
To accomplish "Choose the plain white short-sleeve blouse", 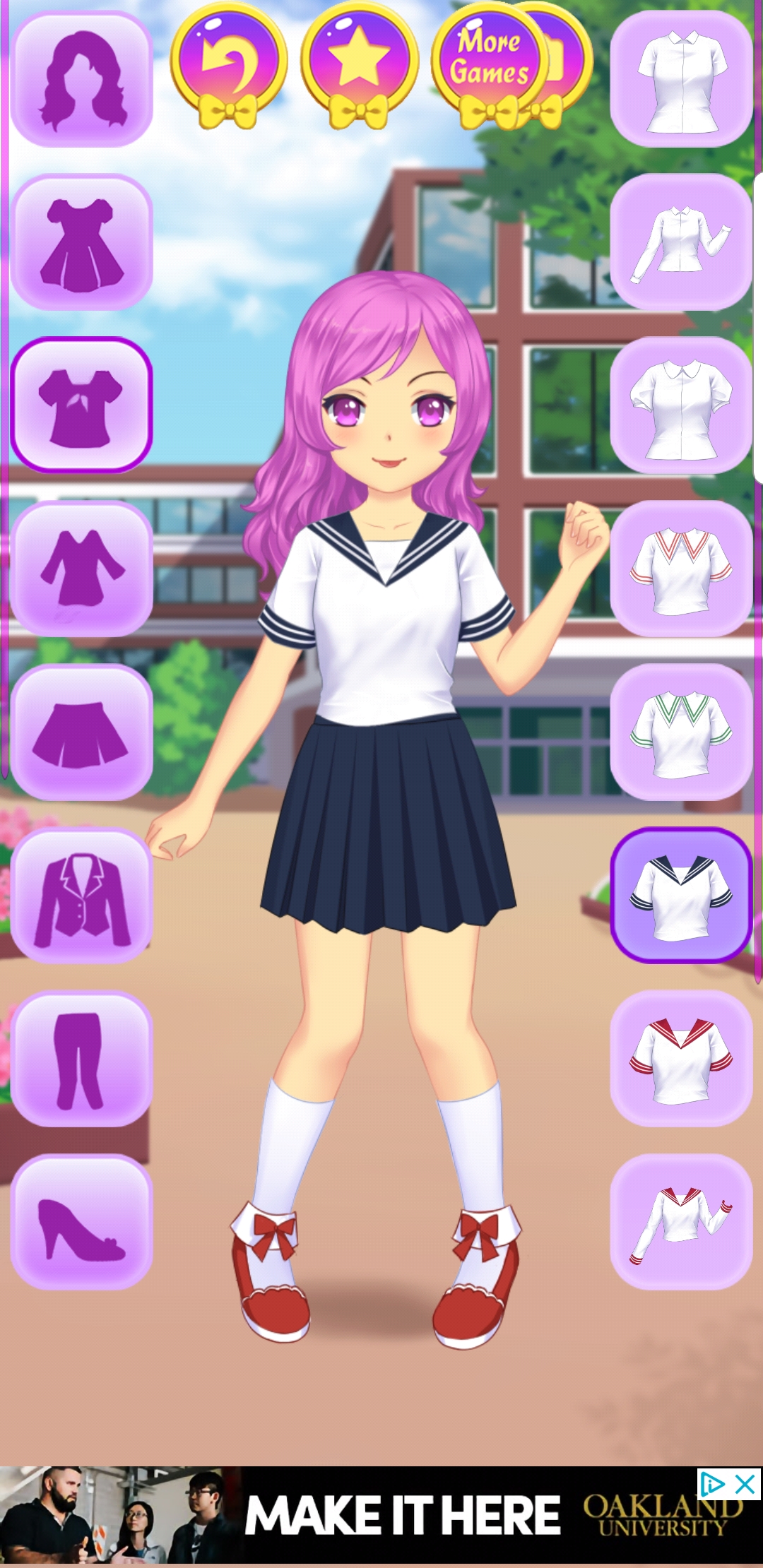I will point(681,79).
